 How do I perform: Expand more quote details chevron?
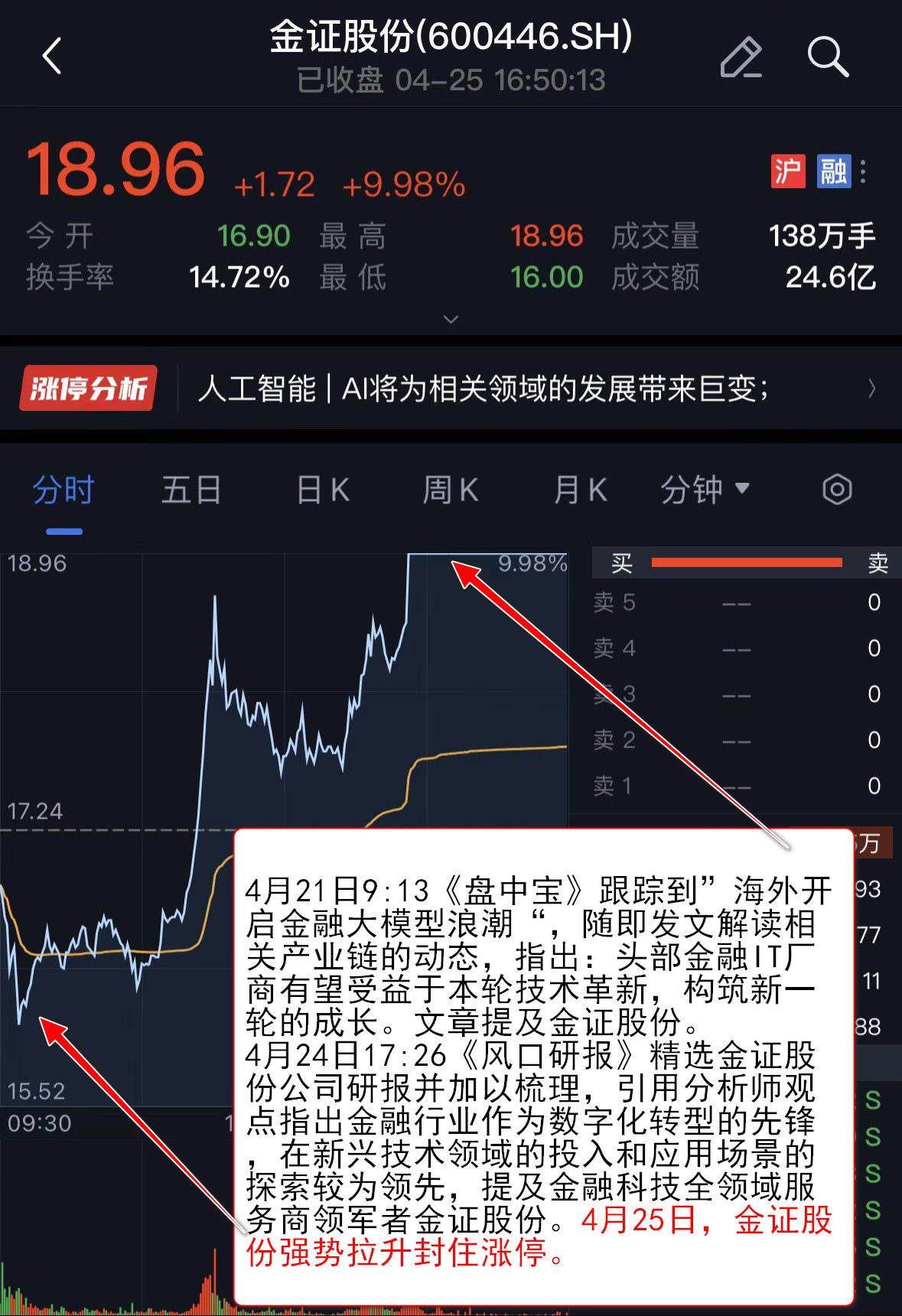coord(451,319)
